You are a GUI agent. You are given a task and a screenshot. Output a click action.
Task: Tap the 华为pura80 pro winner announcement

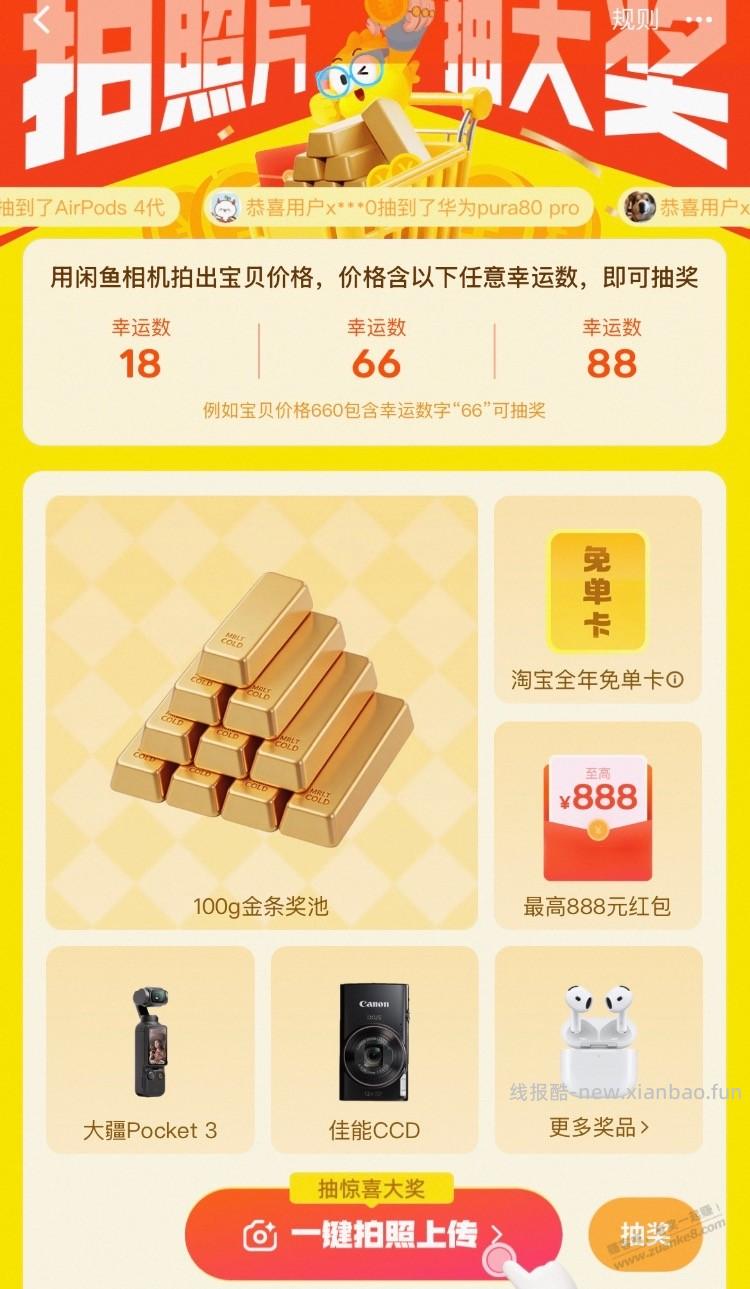[420, 207]
